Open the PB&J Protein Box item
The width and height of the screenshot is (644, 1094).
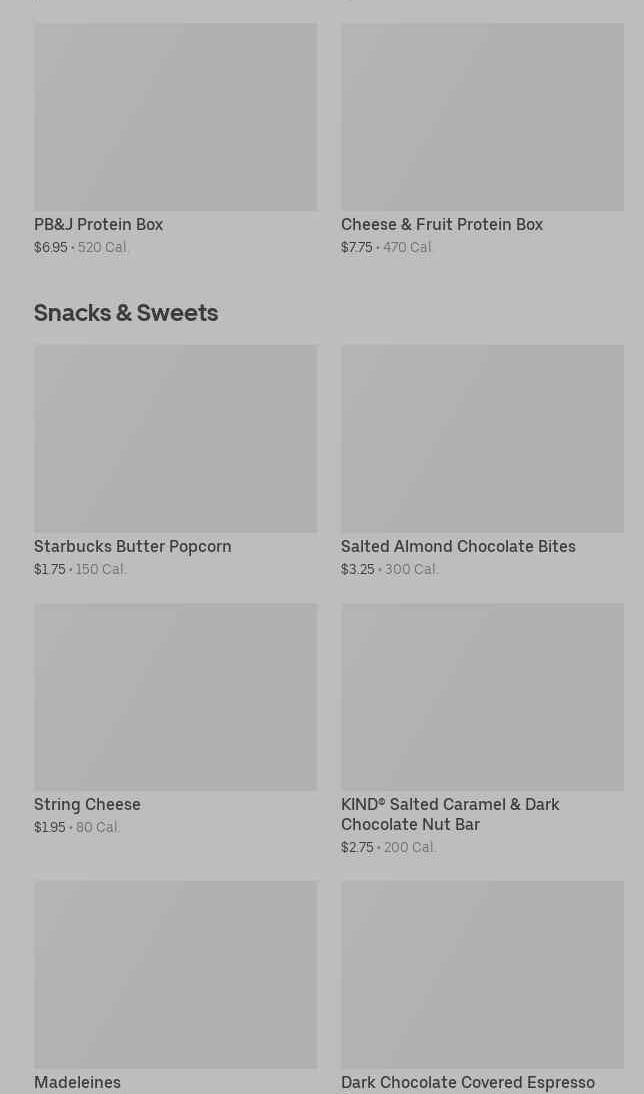coord(175,139)
